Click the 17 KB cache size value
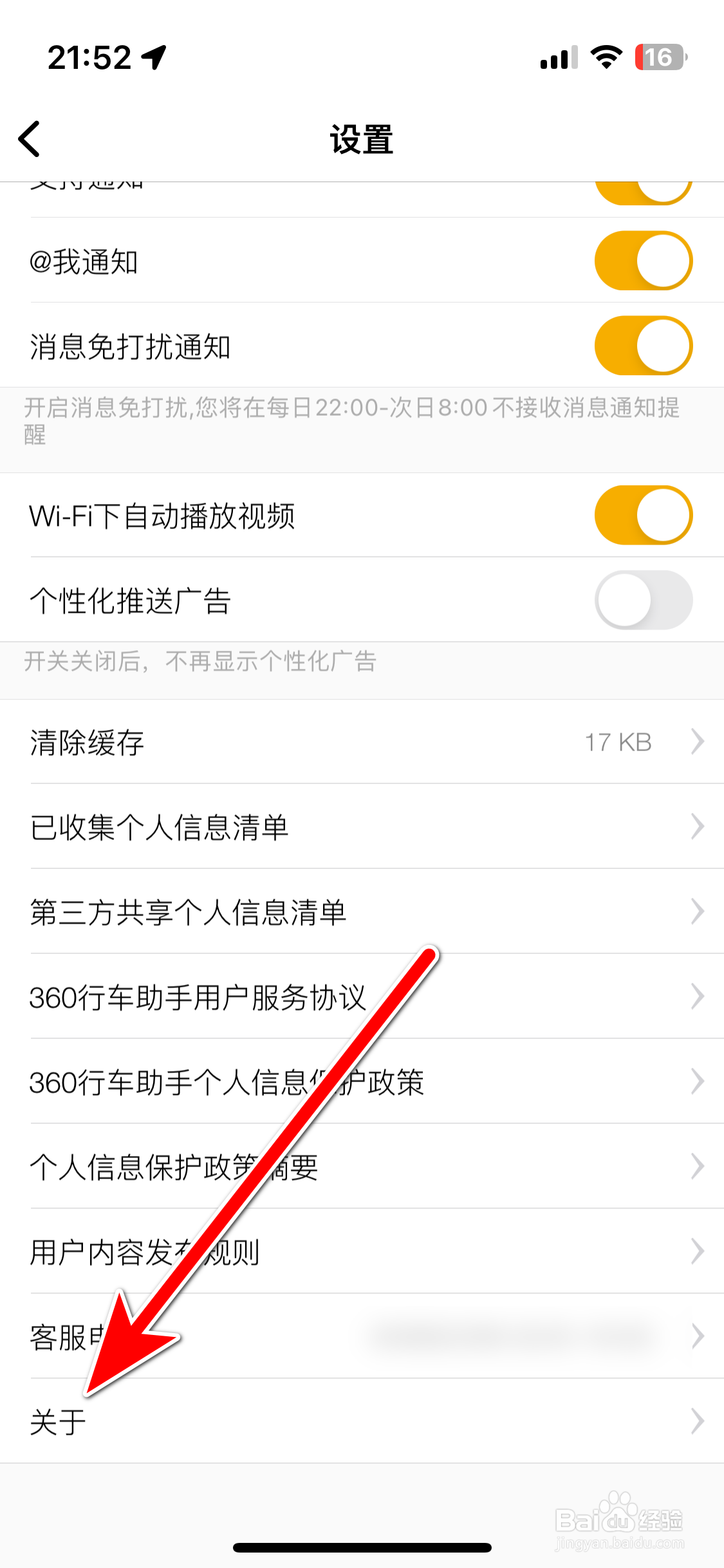The width and height of the screenshot is (724, 1568). (618, 742)
